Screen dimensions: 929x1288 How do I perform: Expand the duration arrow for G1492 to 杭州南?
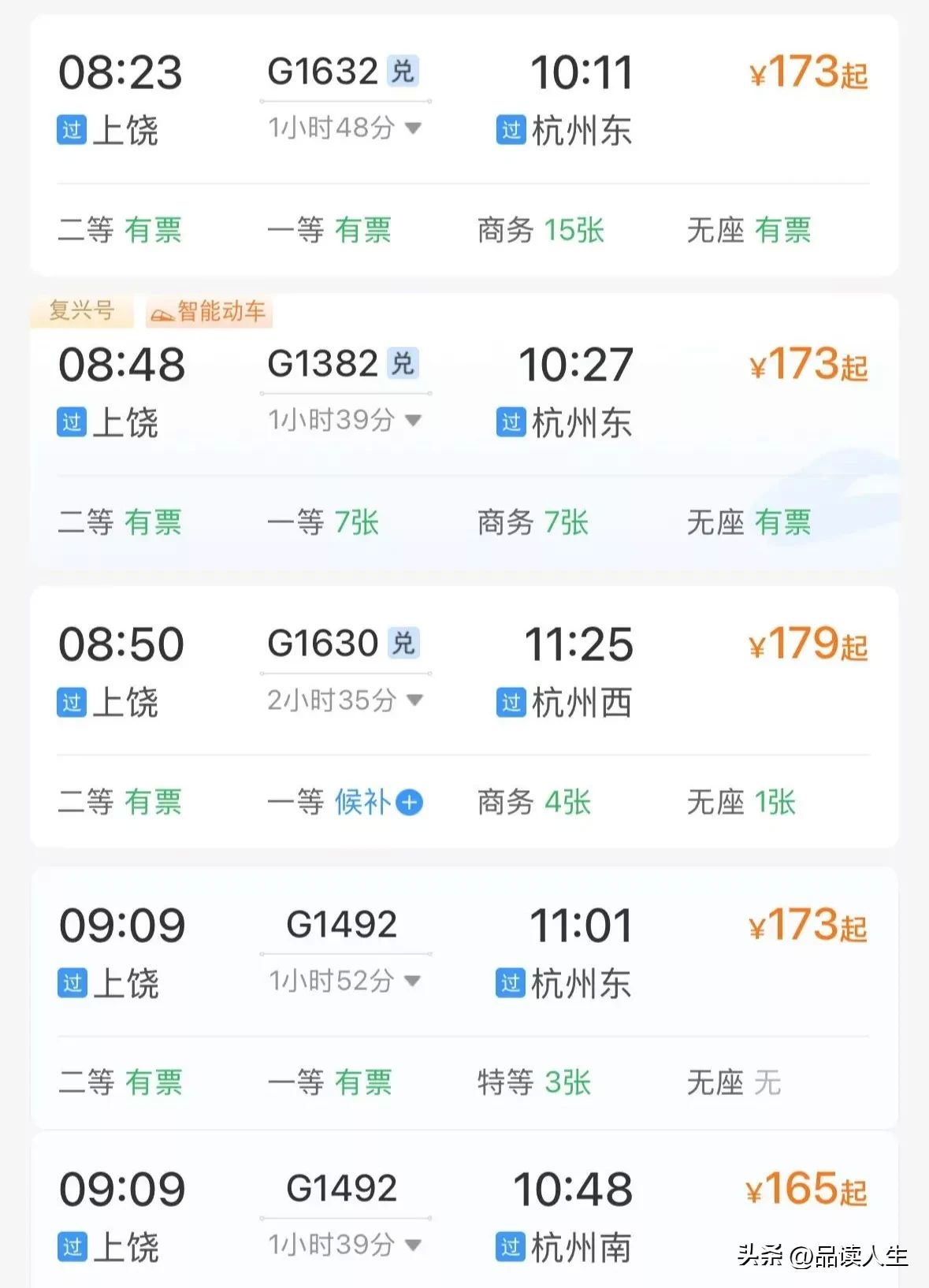coord(412,1245)
